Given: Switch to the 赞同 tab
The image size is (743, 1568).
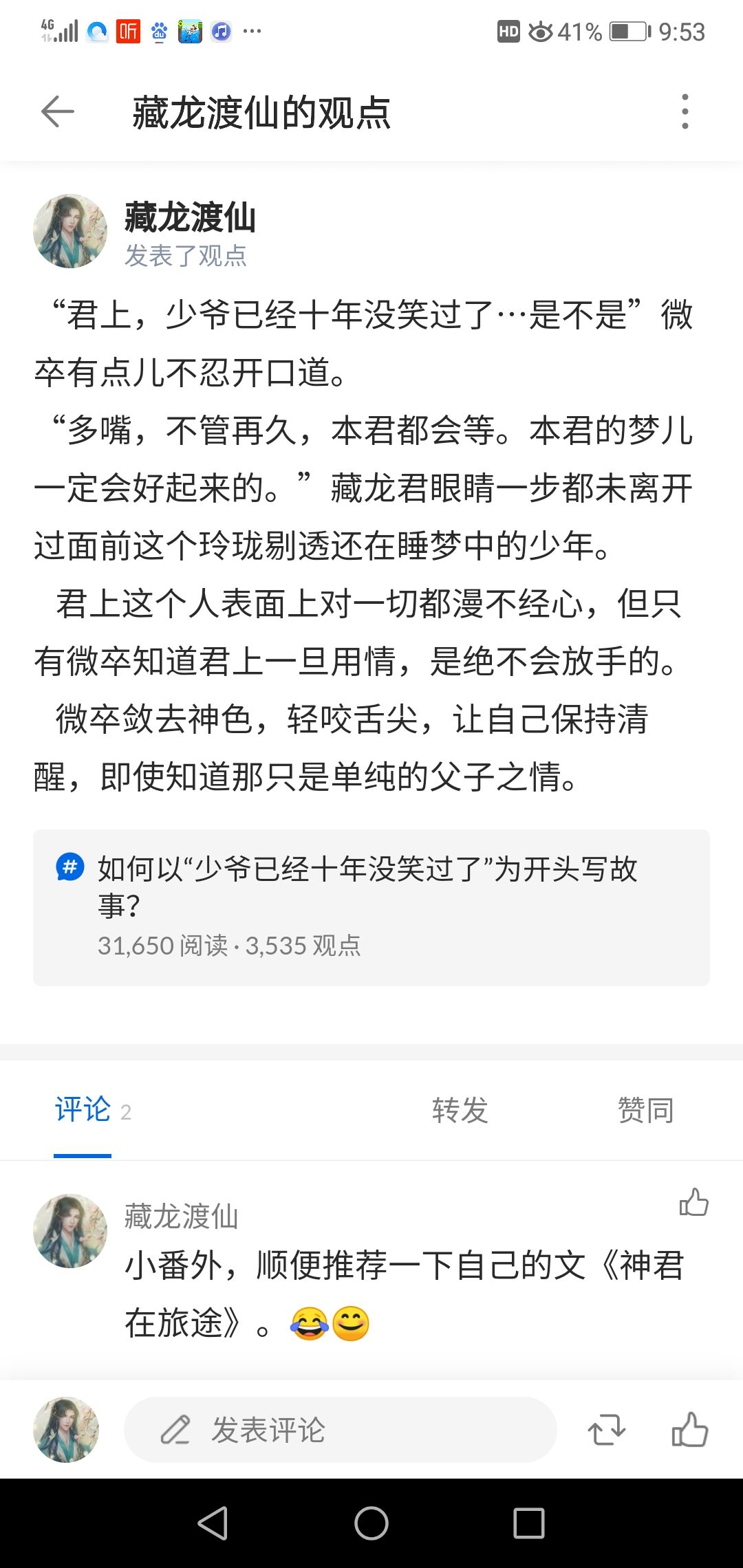Looking at the screenshot, I should click(645, 1110).
